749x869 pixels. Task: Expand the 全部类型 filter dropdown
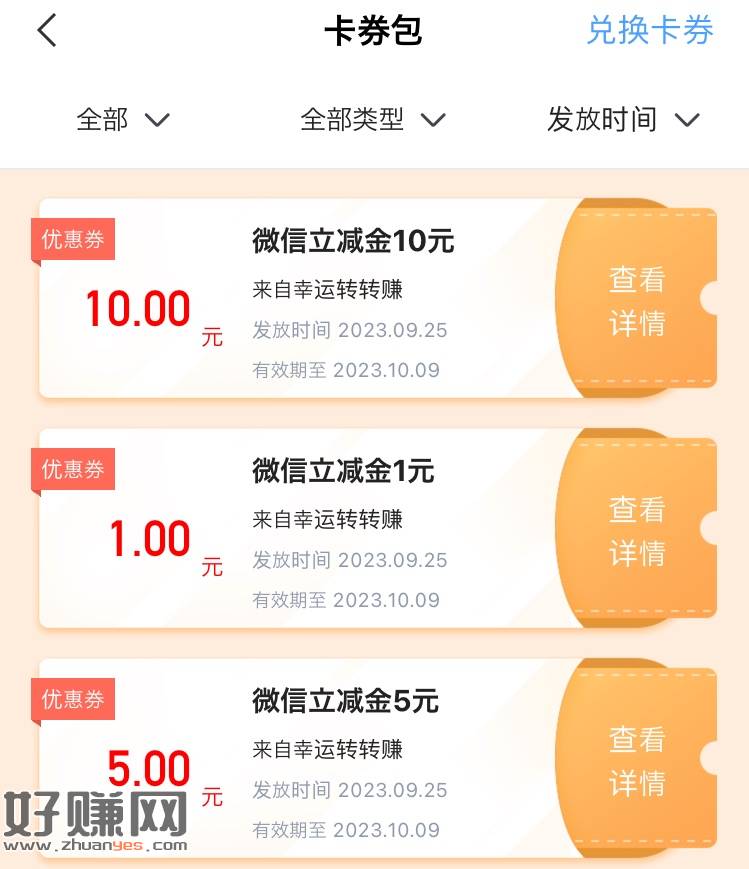point(372,120)
